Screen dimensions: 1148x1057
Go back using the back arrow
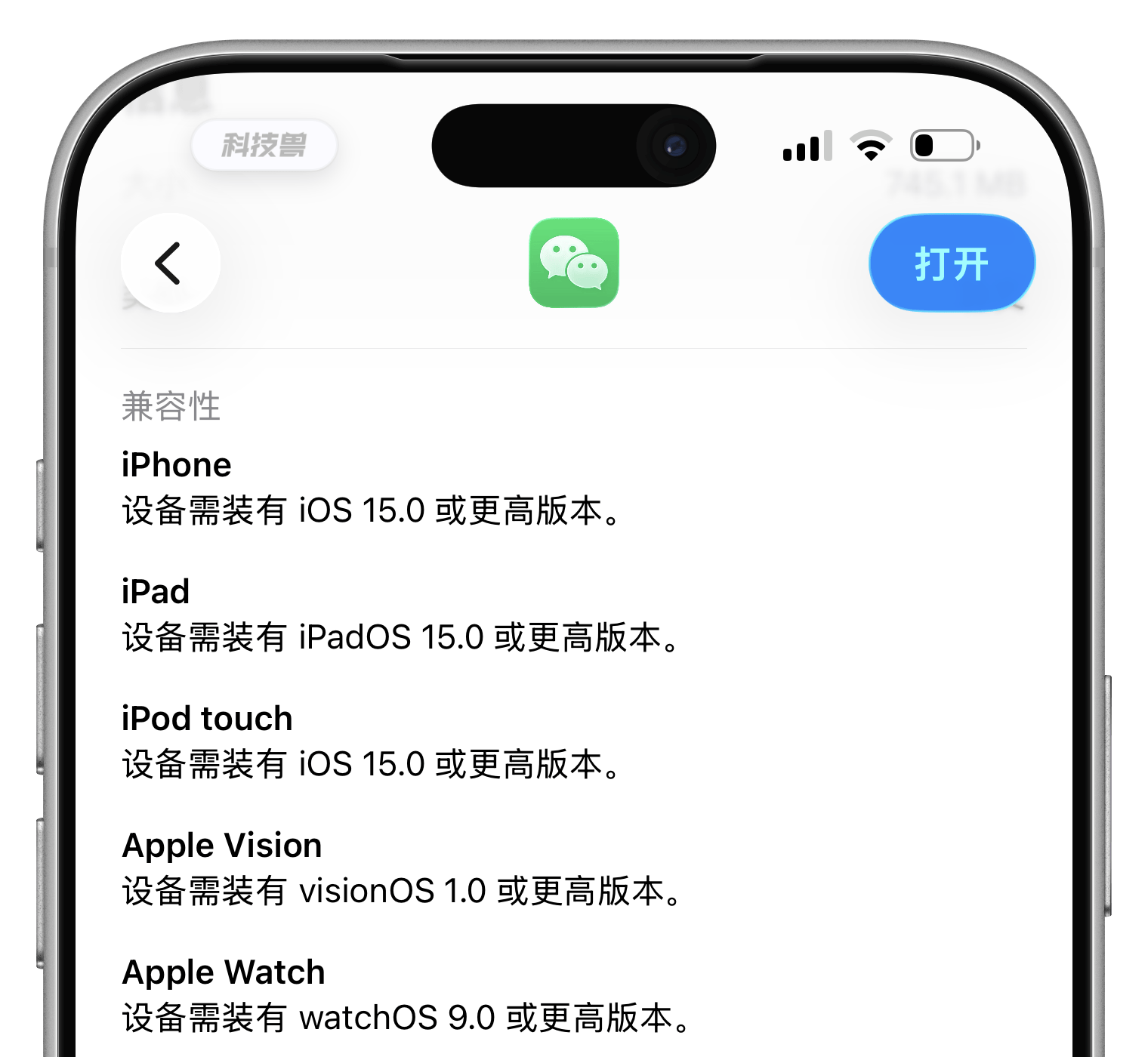tap(170, 263)
